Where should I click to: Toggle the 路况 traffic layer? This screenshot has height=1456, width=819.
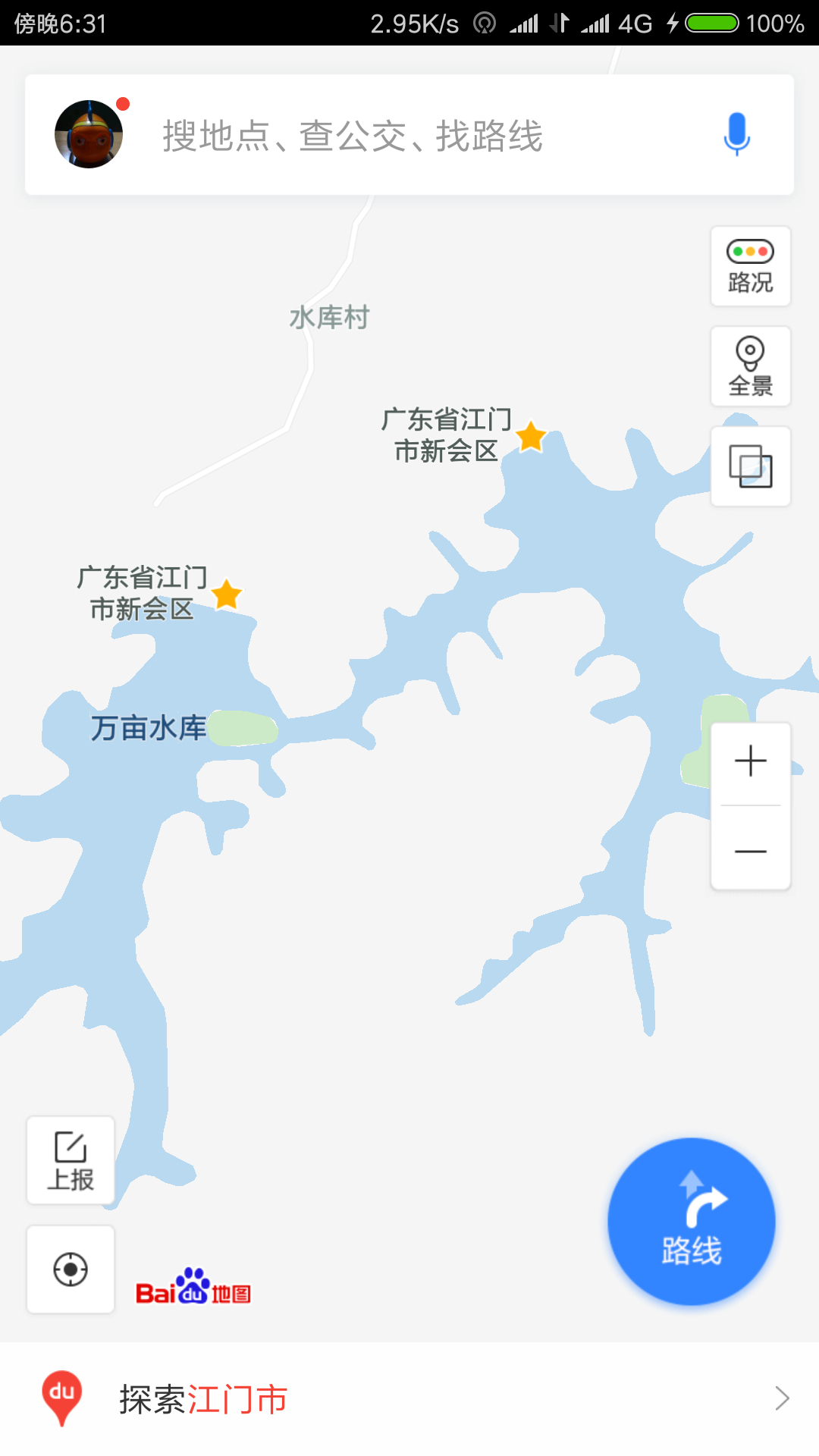(x=751, y=267)
